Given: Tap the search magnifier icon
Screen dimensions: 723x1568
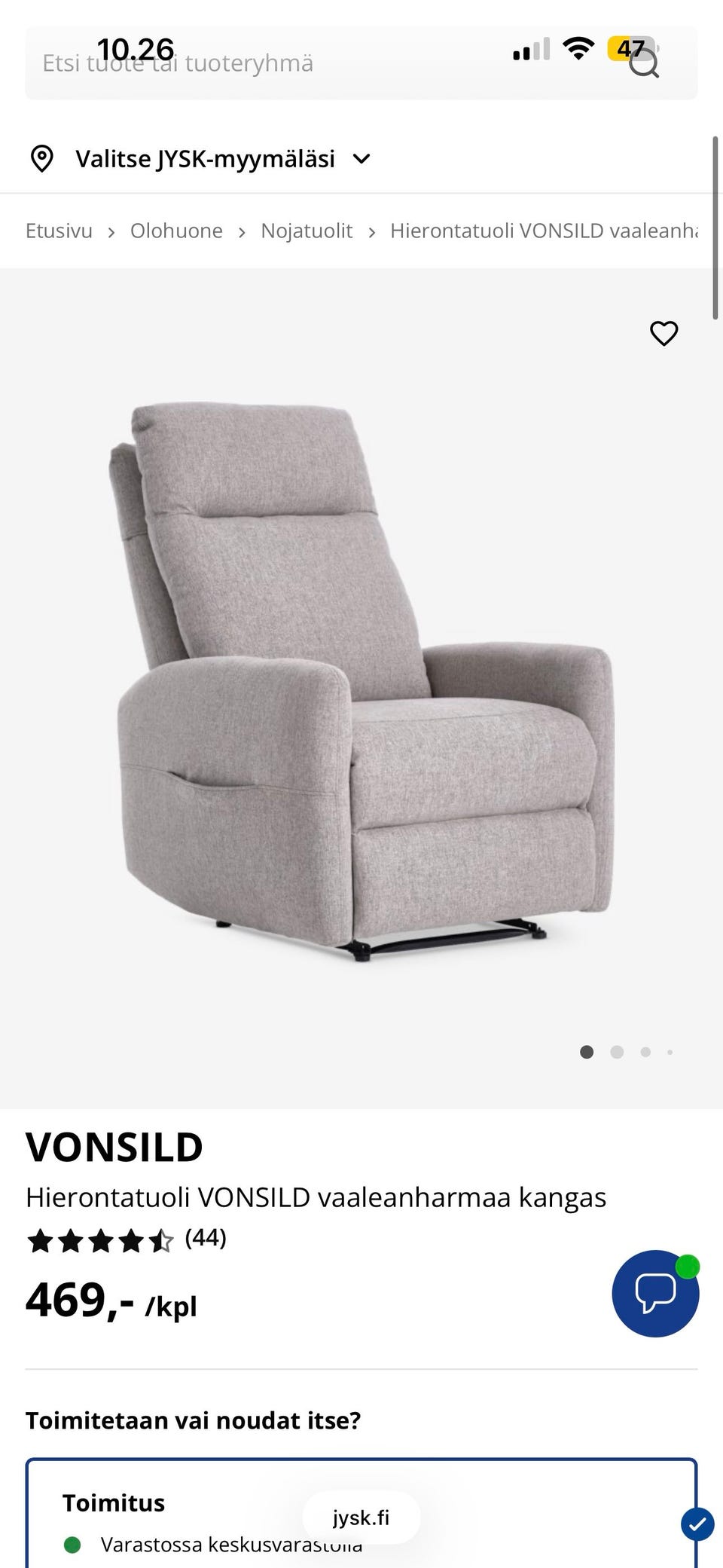Looking at the screenshot, I should pyautogui.click(x=644, y=64).
